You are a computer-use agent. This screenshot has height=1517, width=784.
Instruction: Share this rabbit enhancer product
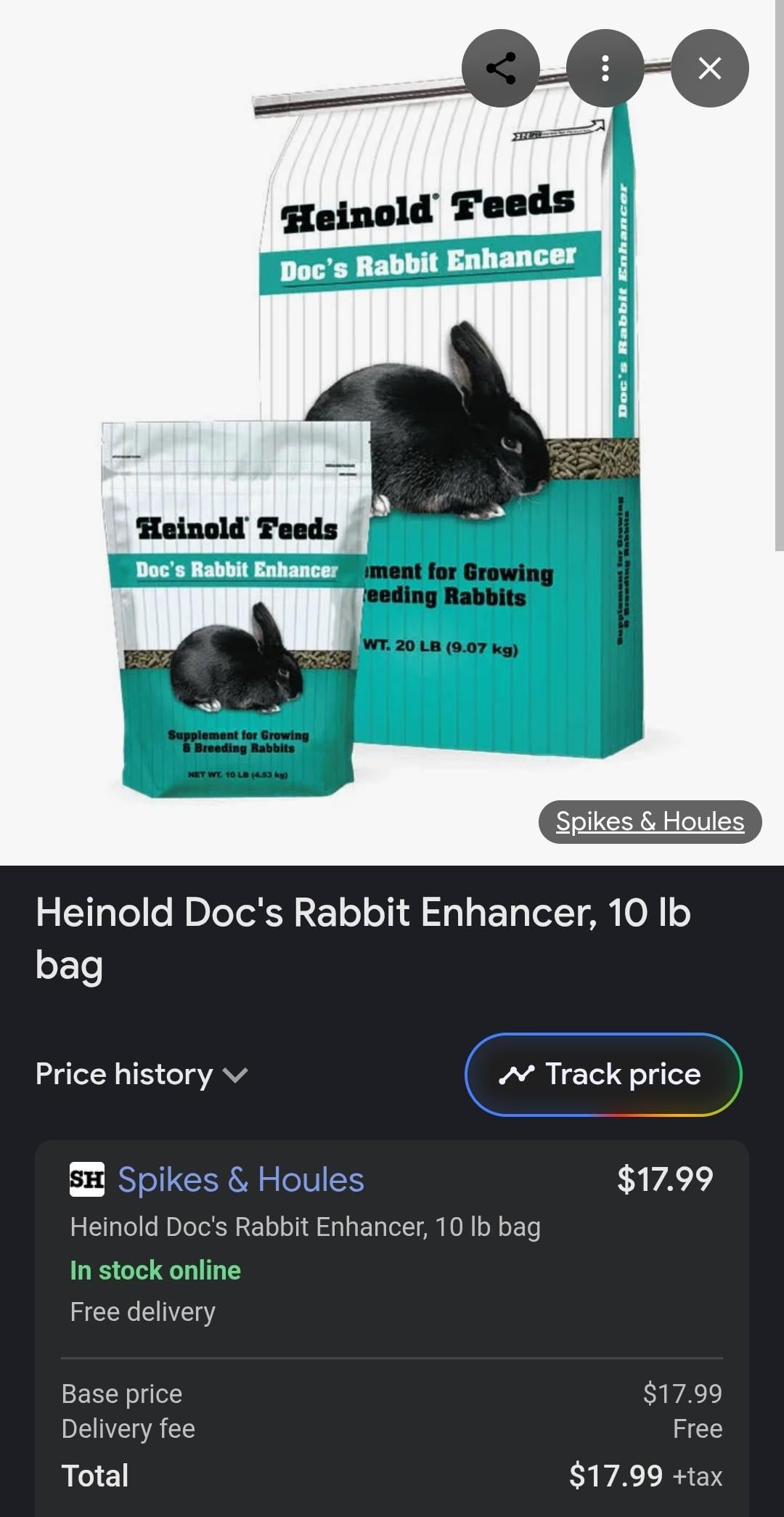click(x=500, y=68)
